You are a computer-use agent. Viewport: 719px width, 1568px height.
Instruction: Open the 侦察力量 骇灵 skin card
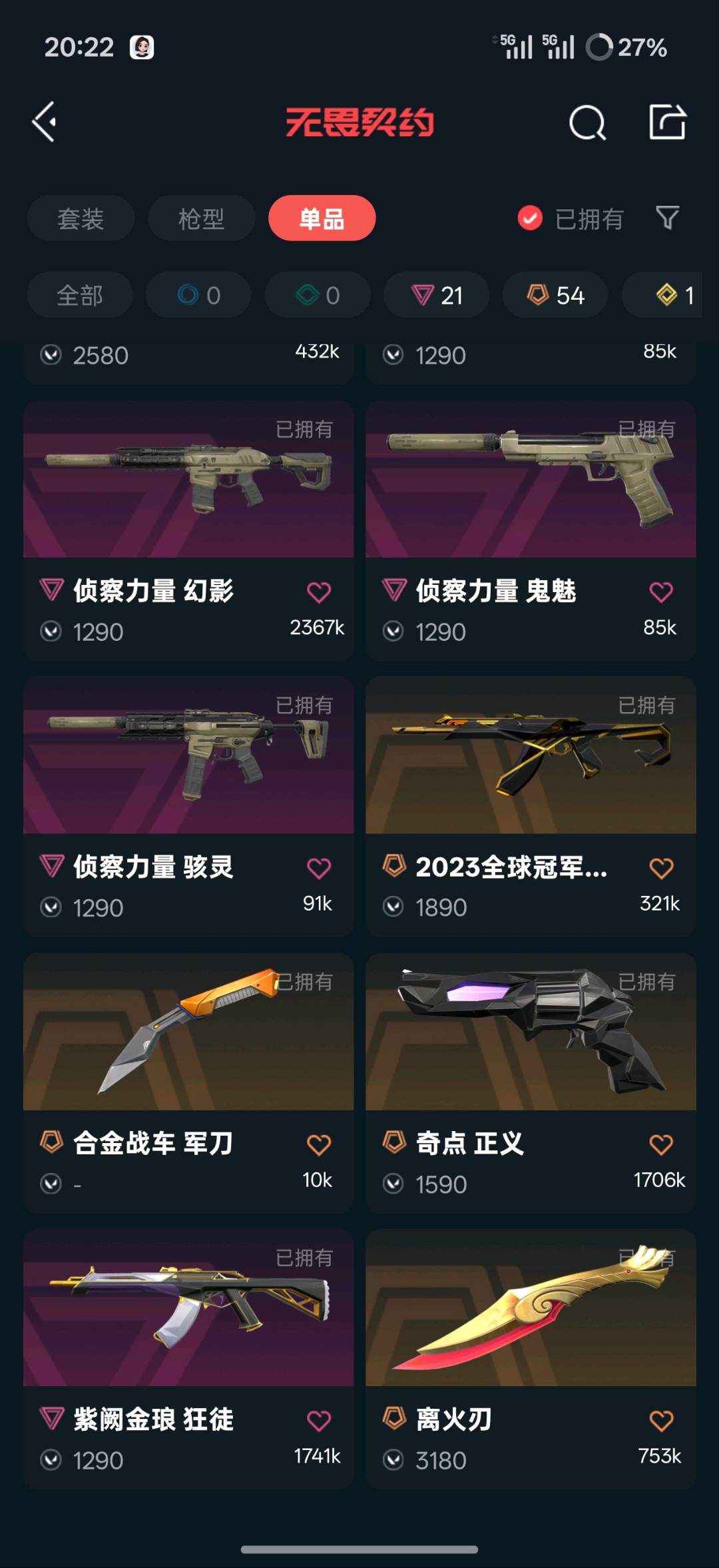[188, 756]
